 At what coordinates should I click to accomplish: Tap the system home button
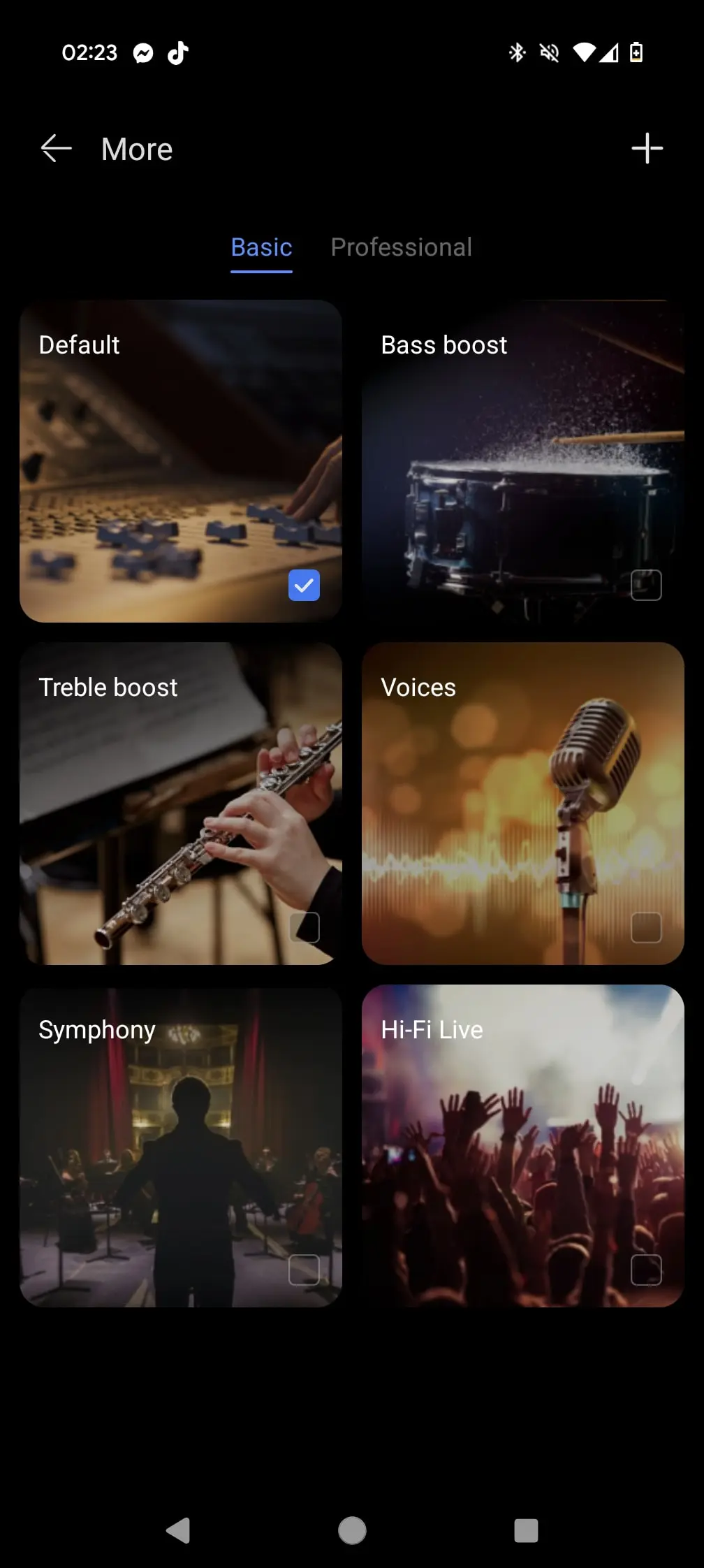(352, 1530)
